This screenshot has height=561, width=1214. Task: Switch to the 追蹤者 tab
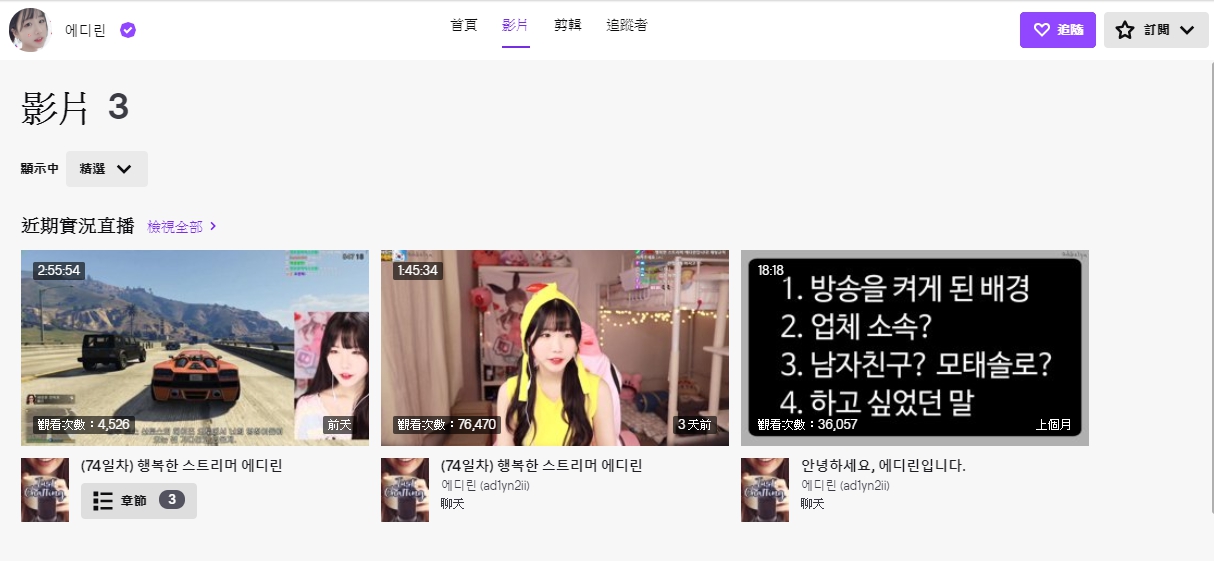pos(626,25)
